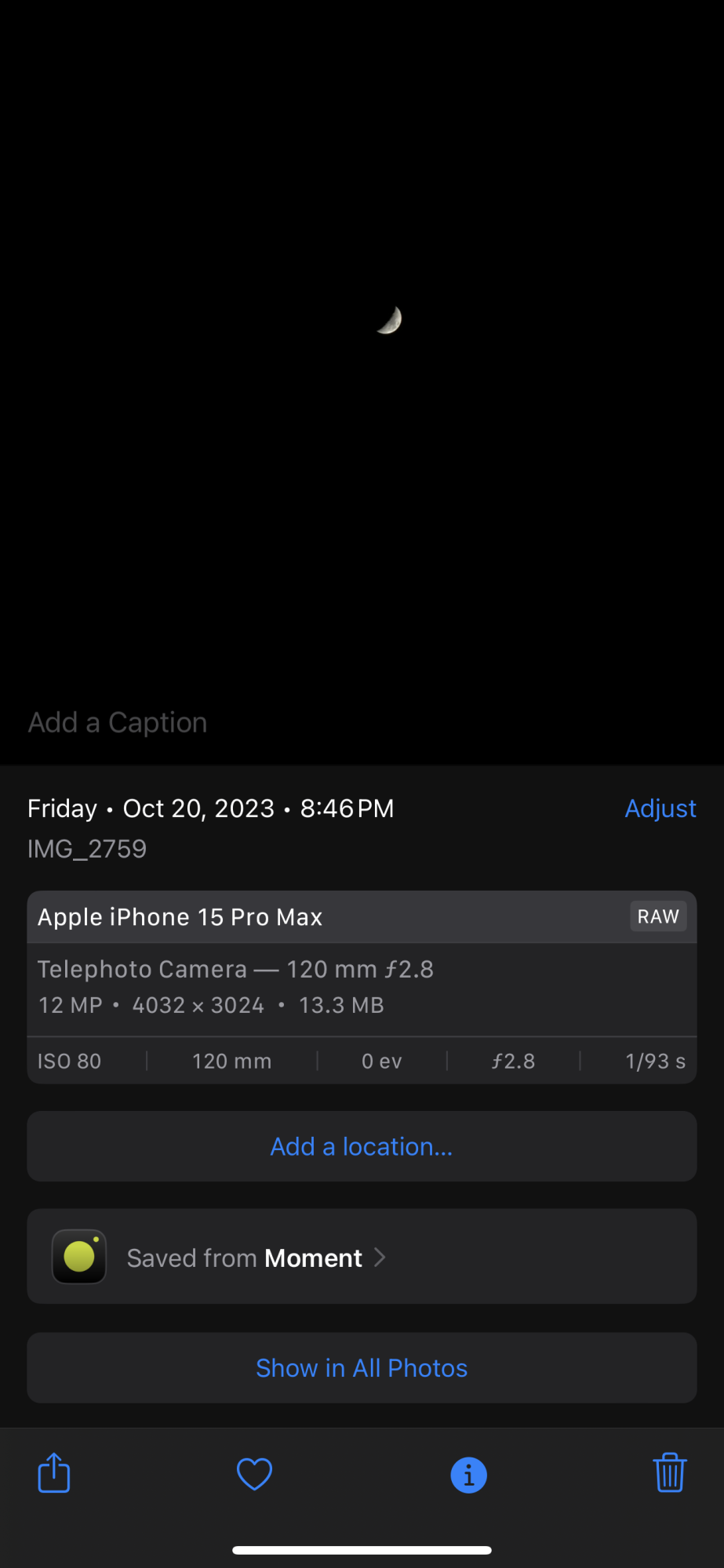
Task: Share the photo via share icon
Action: pyautogui.click(x=54, y=1473)
